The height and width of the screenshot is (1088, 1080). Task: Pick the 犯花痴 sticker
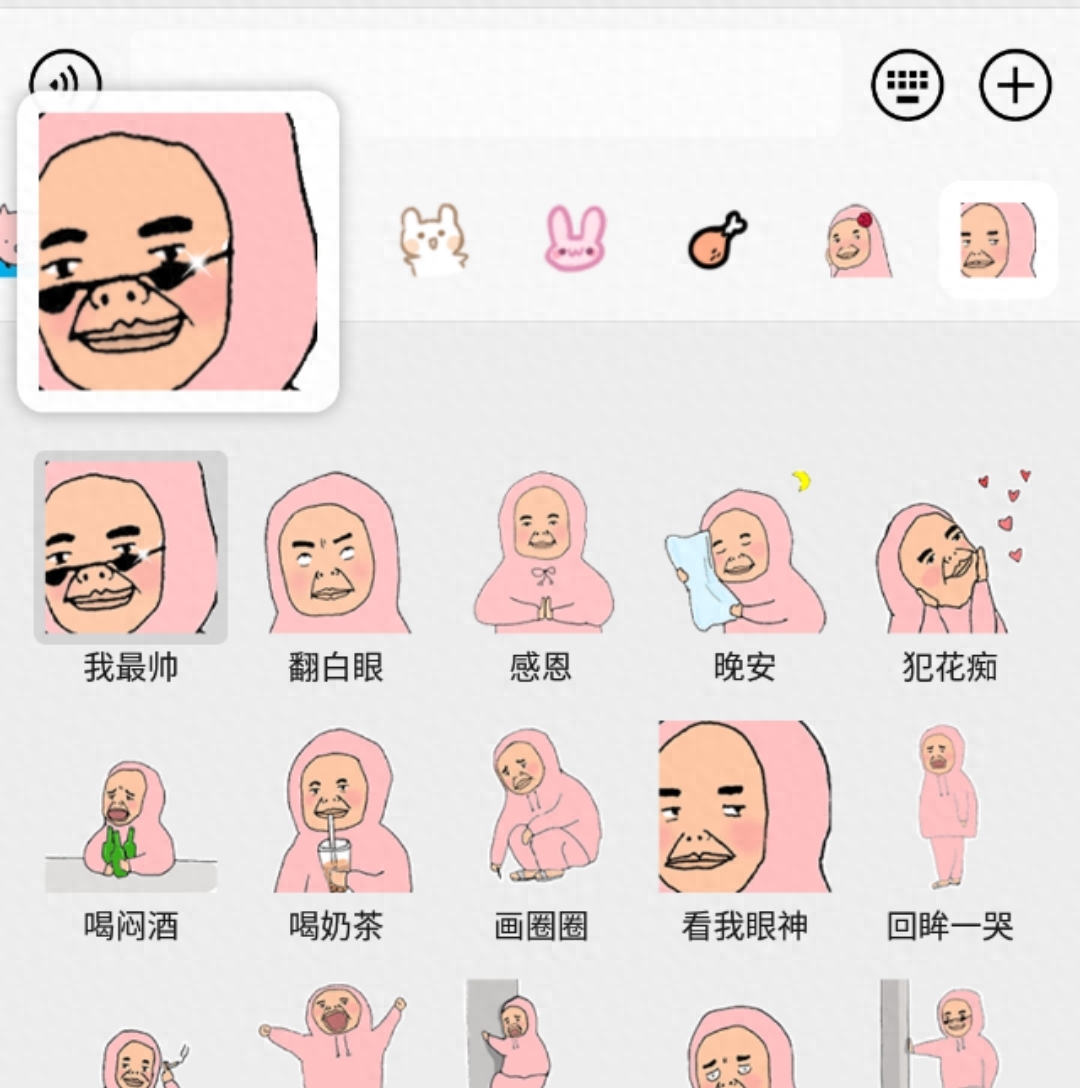point(950,555)
